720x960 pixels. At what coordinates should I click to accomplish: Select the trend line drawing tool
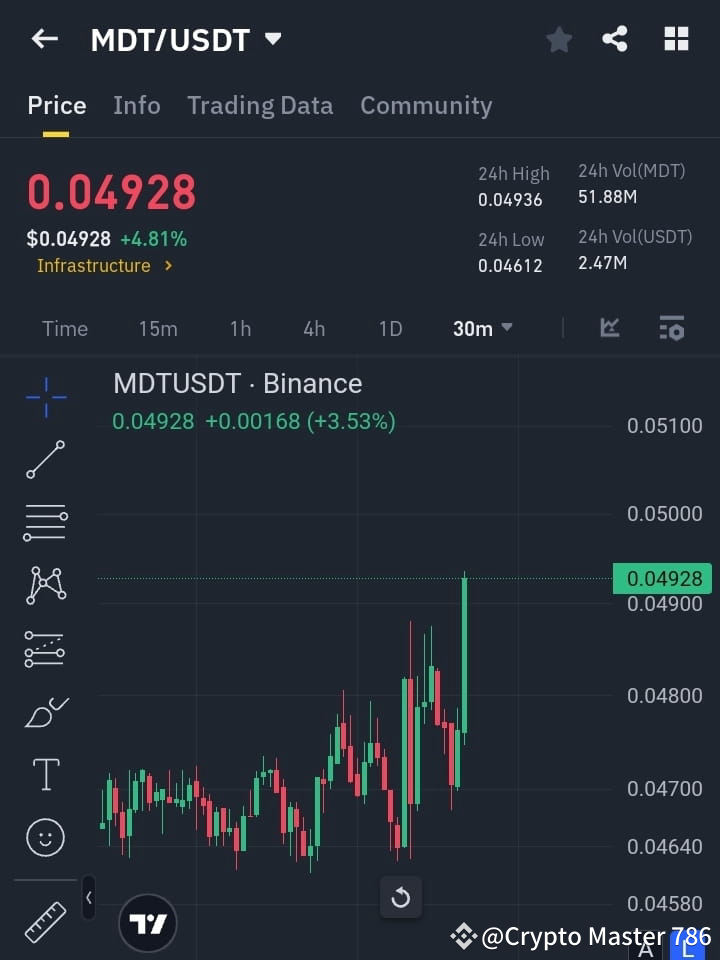coord(45,460)
